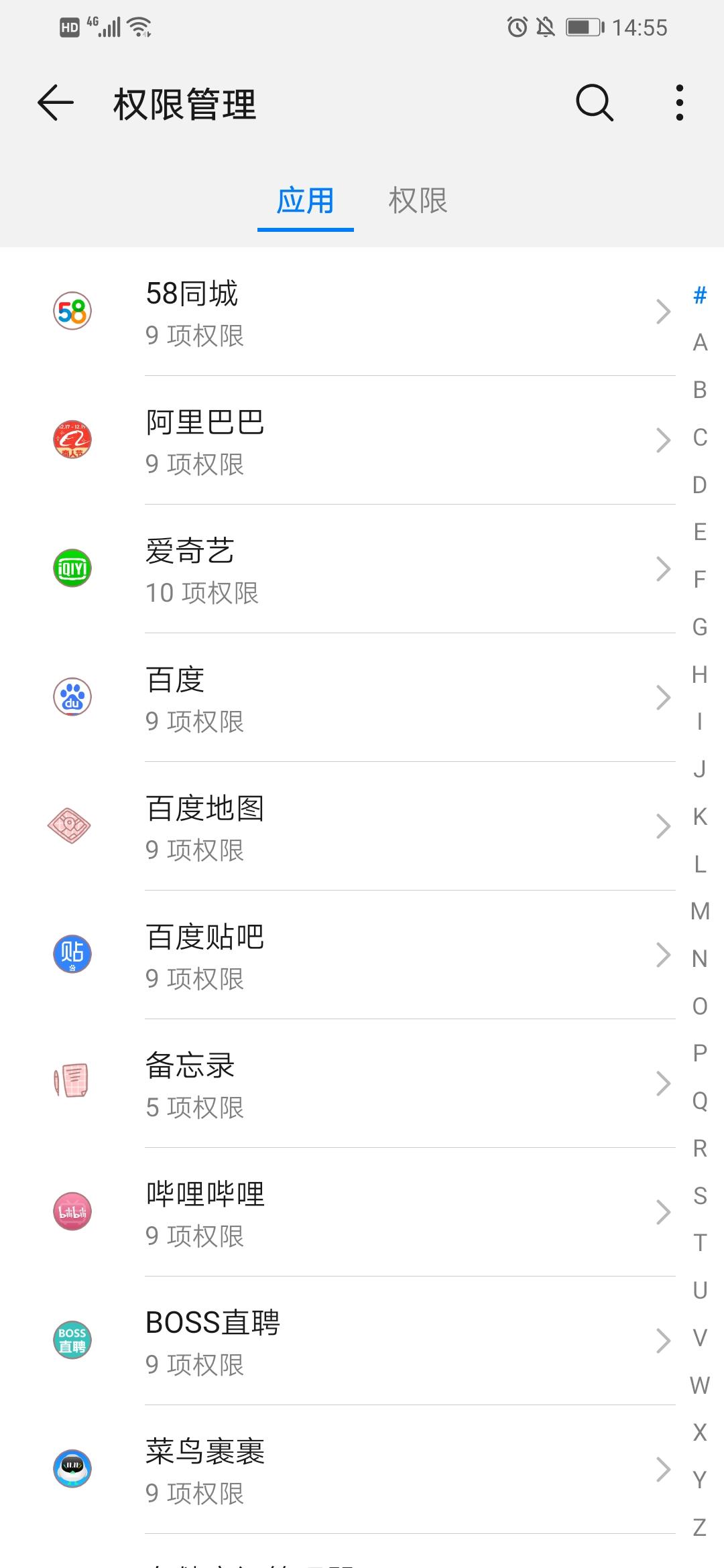724x1568 pixels.
Task: Open the search icon in app bar
Action: (594, 103)
